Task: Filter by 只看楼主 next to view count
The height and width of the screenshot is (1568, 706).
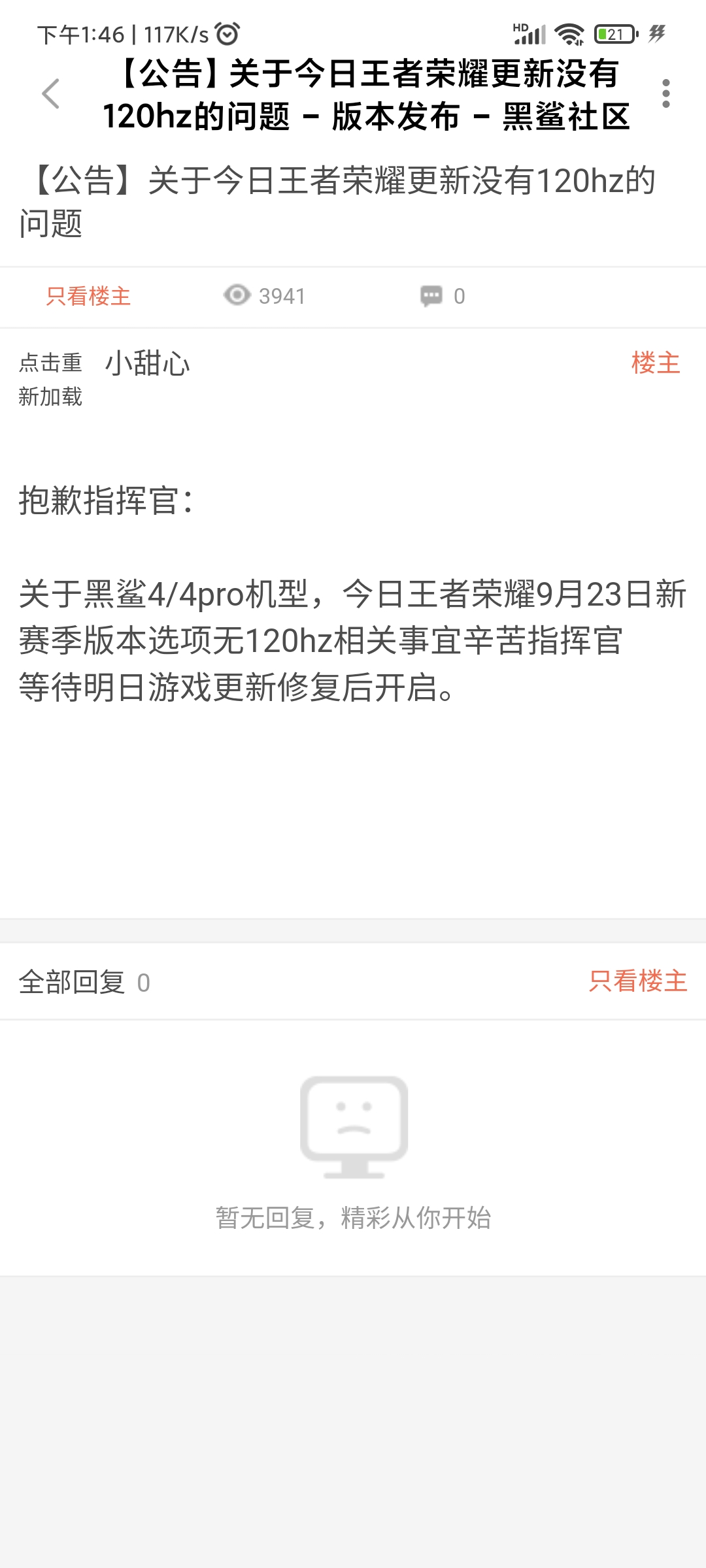Action: pos(88,297)
